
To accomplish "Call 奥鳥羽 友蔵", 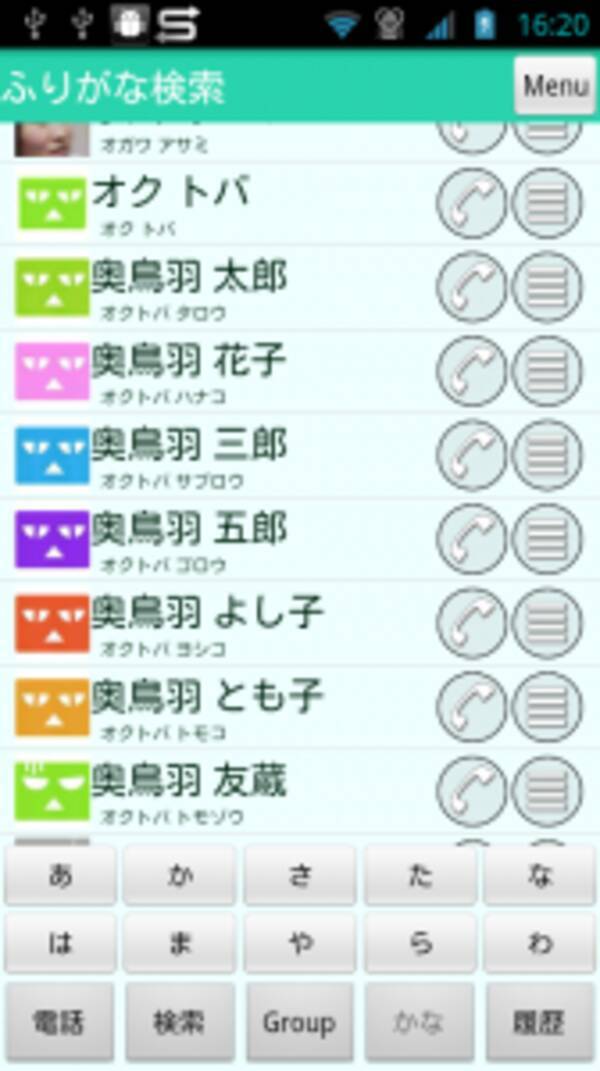I will [x=471, y=791].
